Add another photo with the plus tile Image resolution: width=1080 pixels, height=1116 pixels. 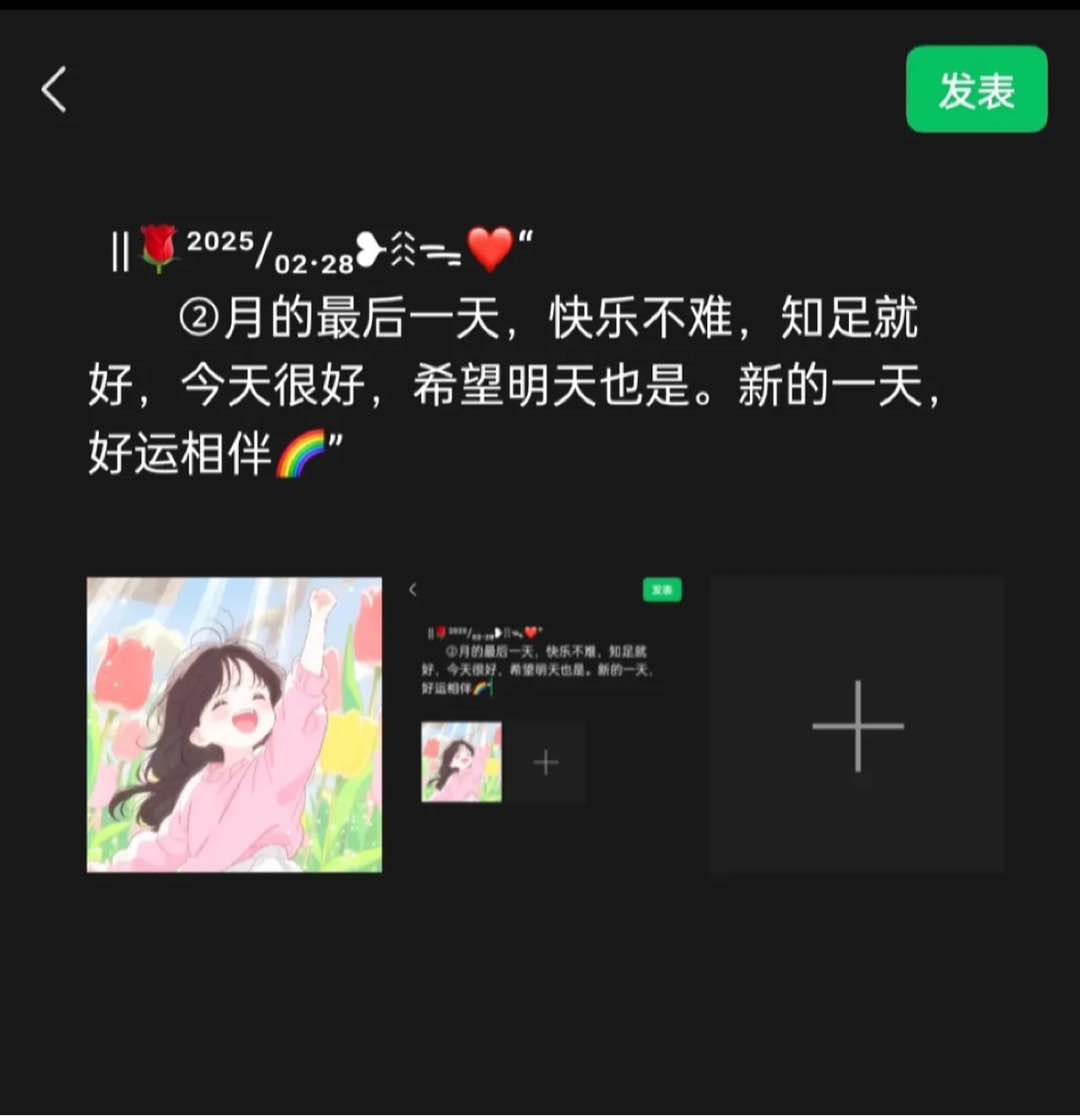(x=857, y=724)
